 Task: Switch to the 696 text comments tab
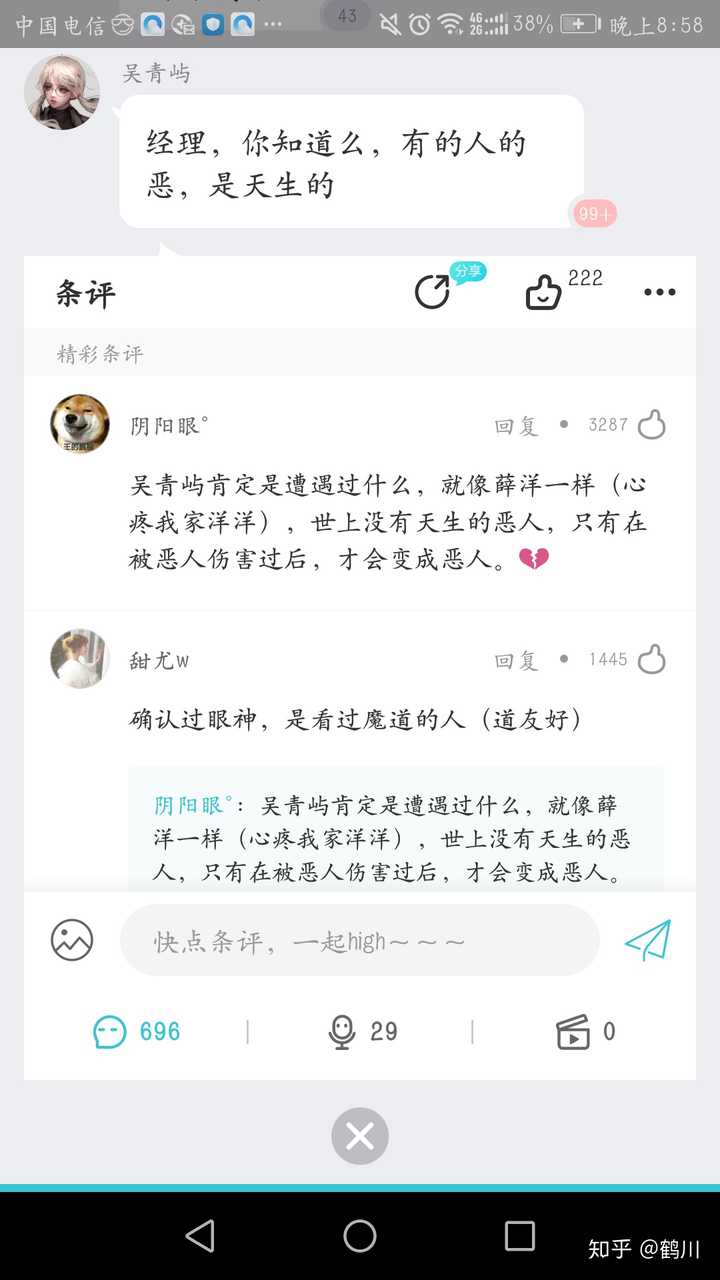[x=137, y=1032]
